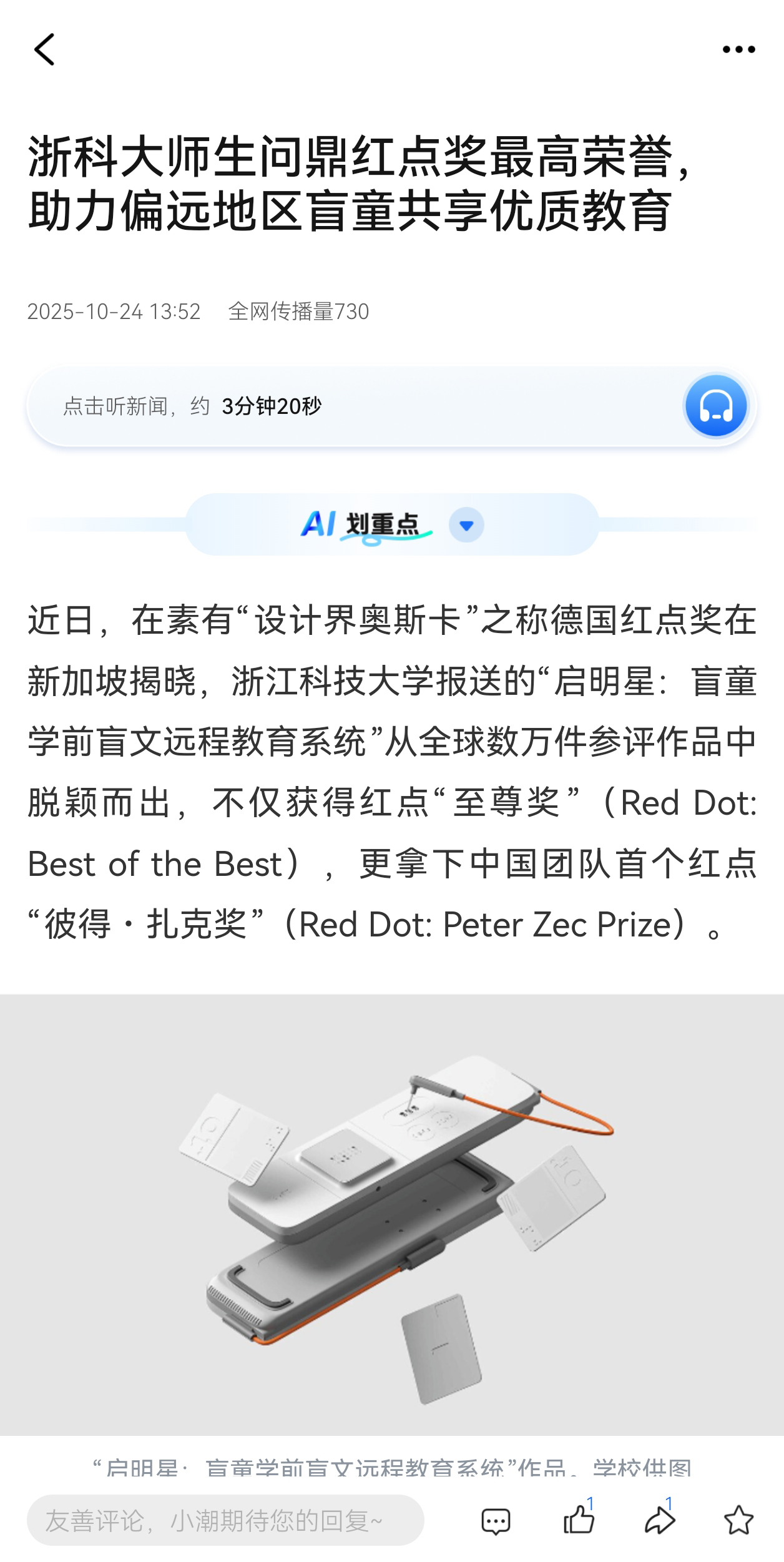Open the three-dot overflow menu

click(738, 49)
